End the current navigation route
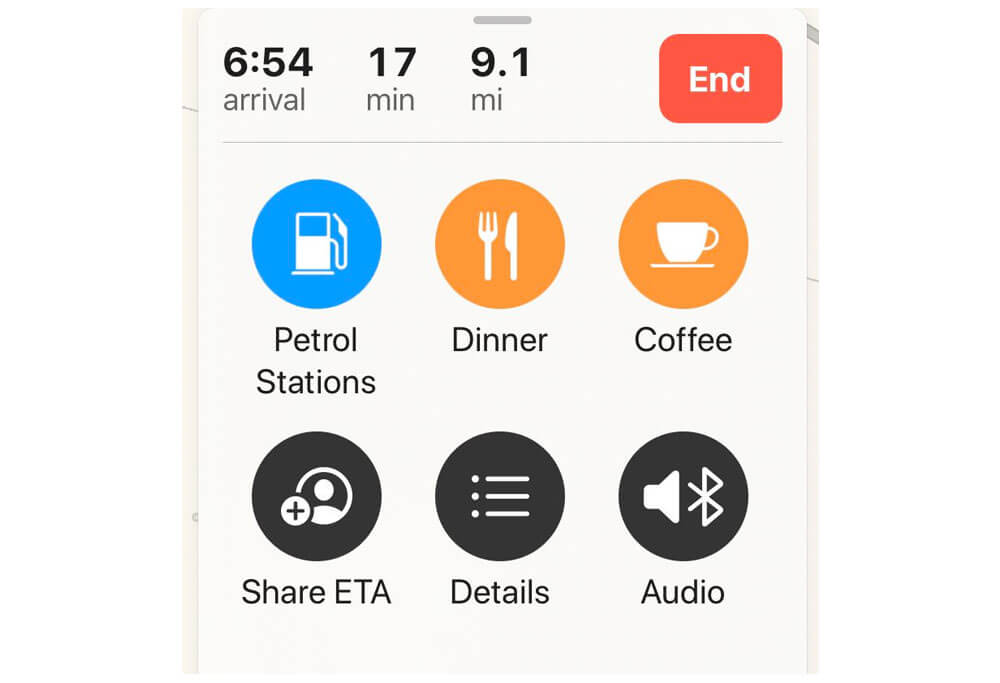1000x683 pixels. pos(720,79)
